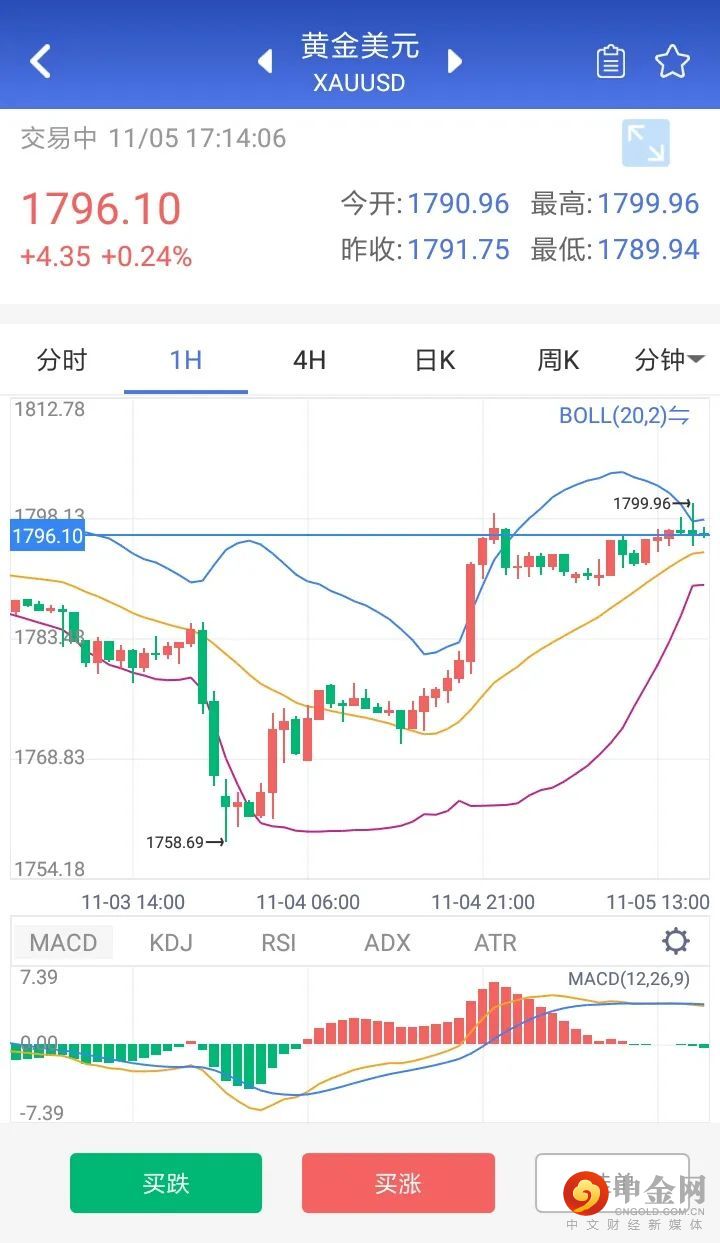
Task: Add XAUUSD to favorites with the star
Action: point(672,61)
